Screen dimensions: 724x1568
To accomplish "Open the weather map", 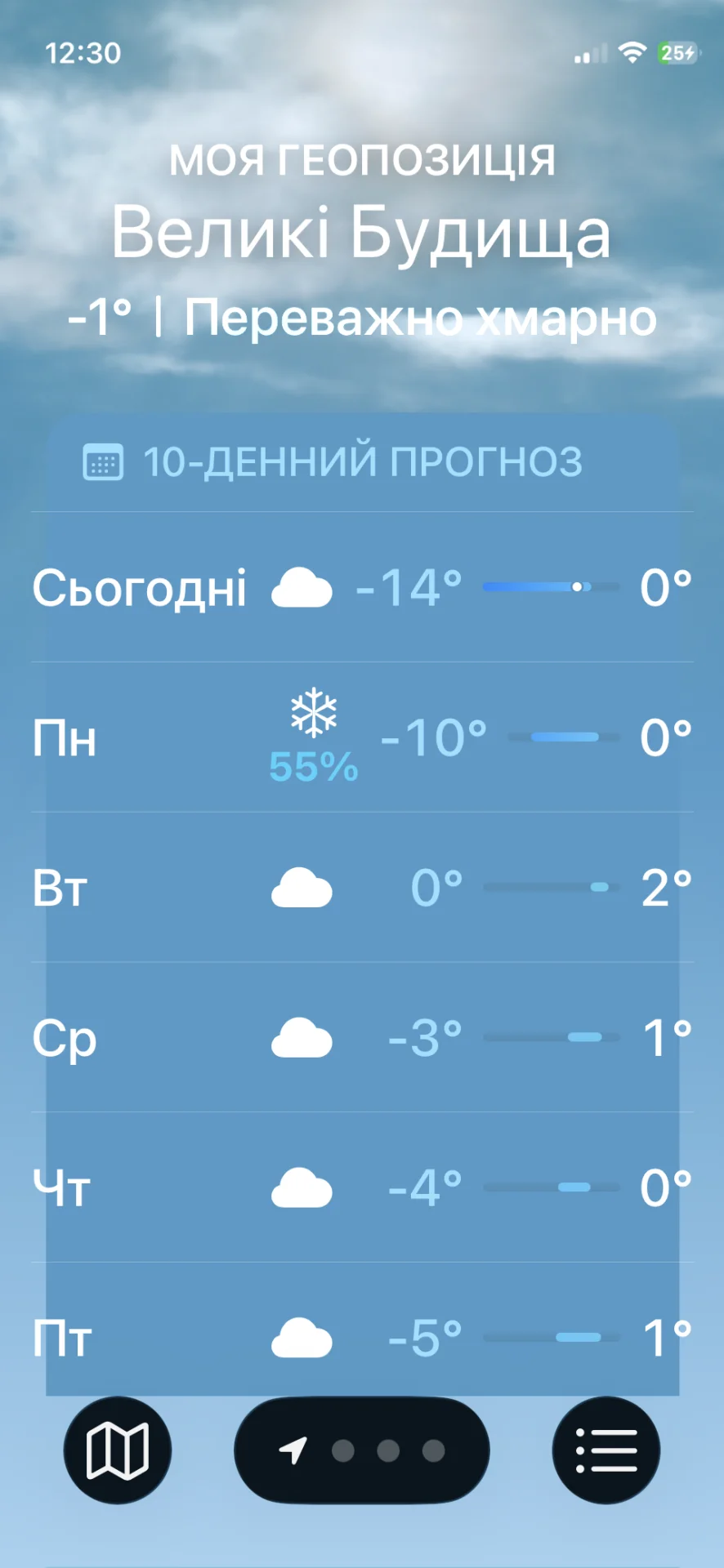I will point(117,1450).
